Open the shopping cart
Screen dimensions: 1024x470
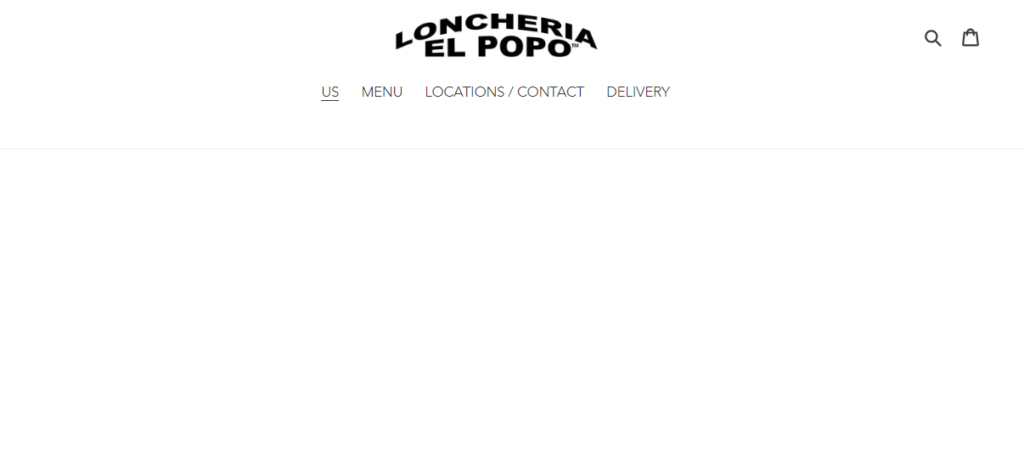tap(970, 38)
